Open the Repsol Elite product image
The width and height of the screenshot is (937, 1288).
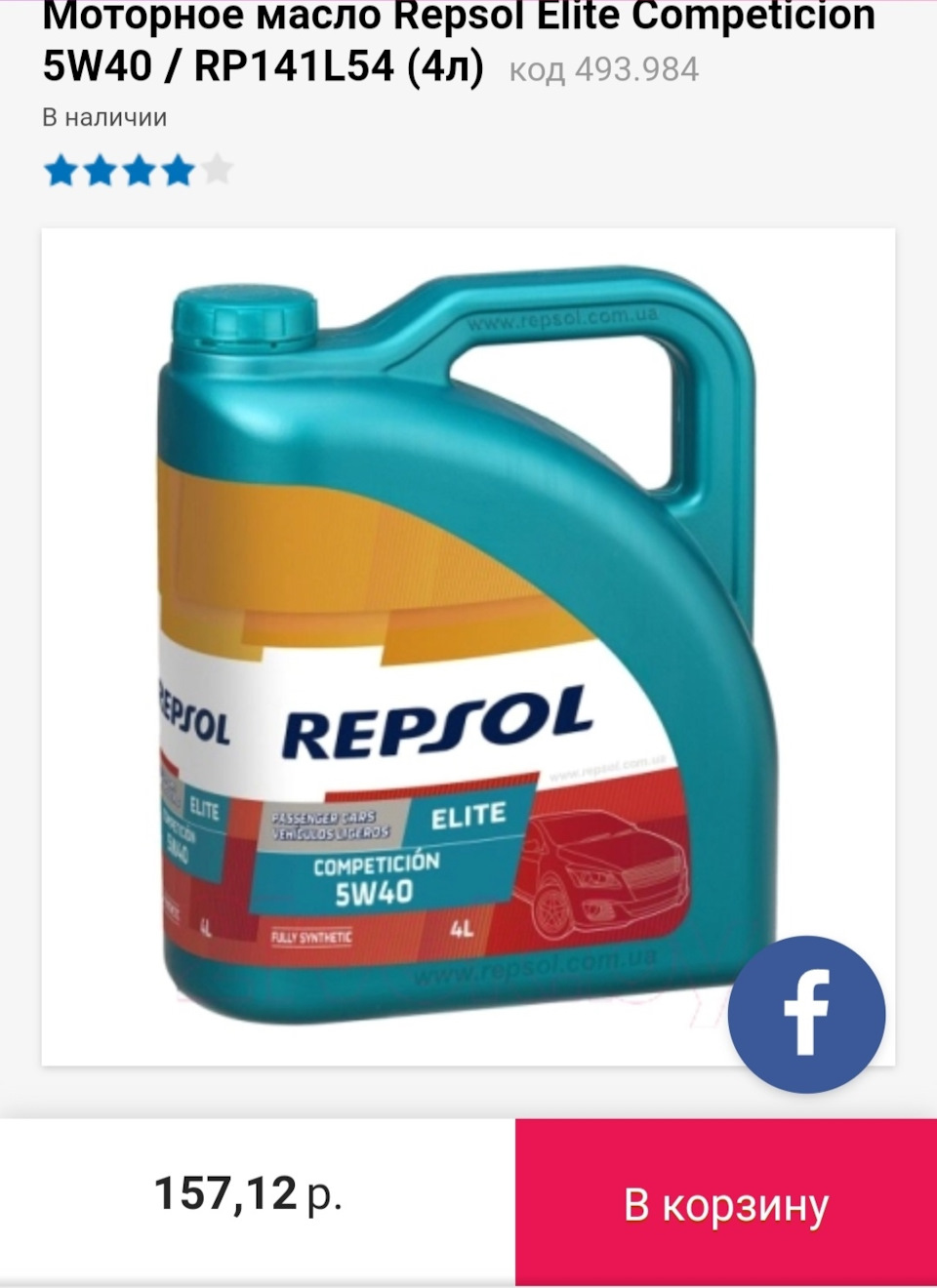459,644
